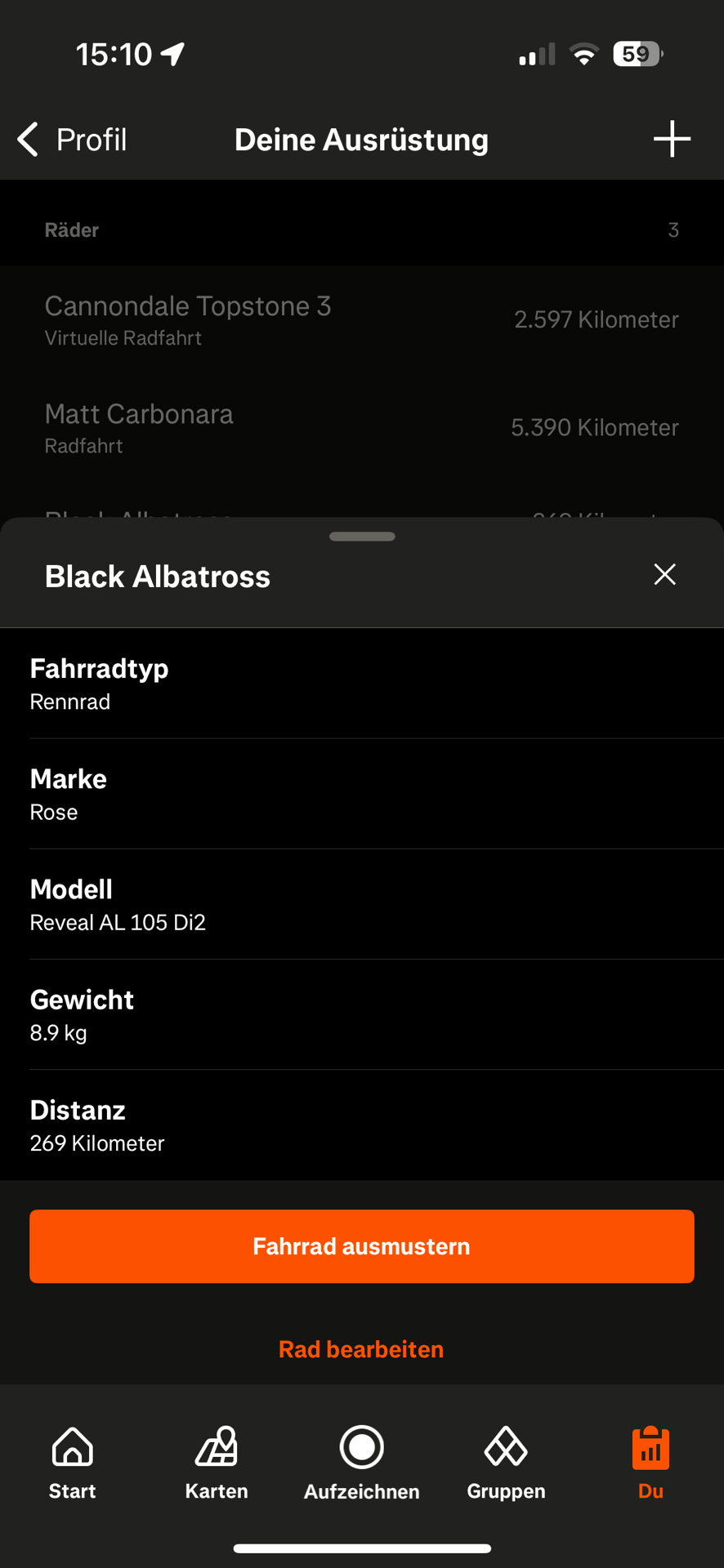This screenshot has width=724, height=1568.
Task: Open the Aufzeichnen recording tab
Action: point(362,1462)
